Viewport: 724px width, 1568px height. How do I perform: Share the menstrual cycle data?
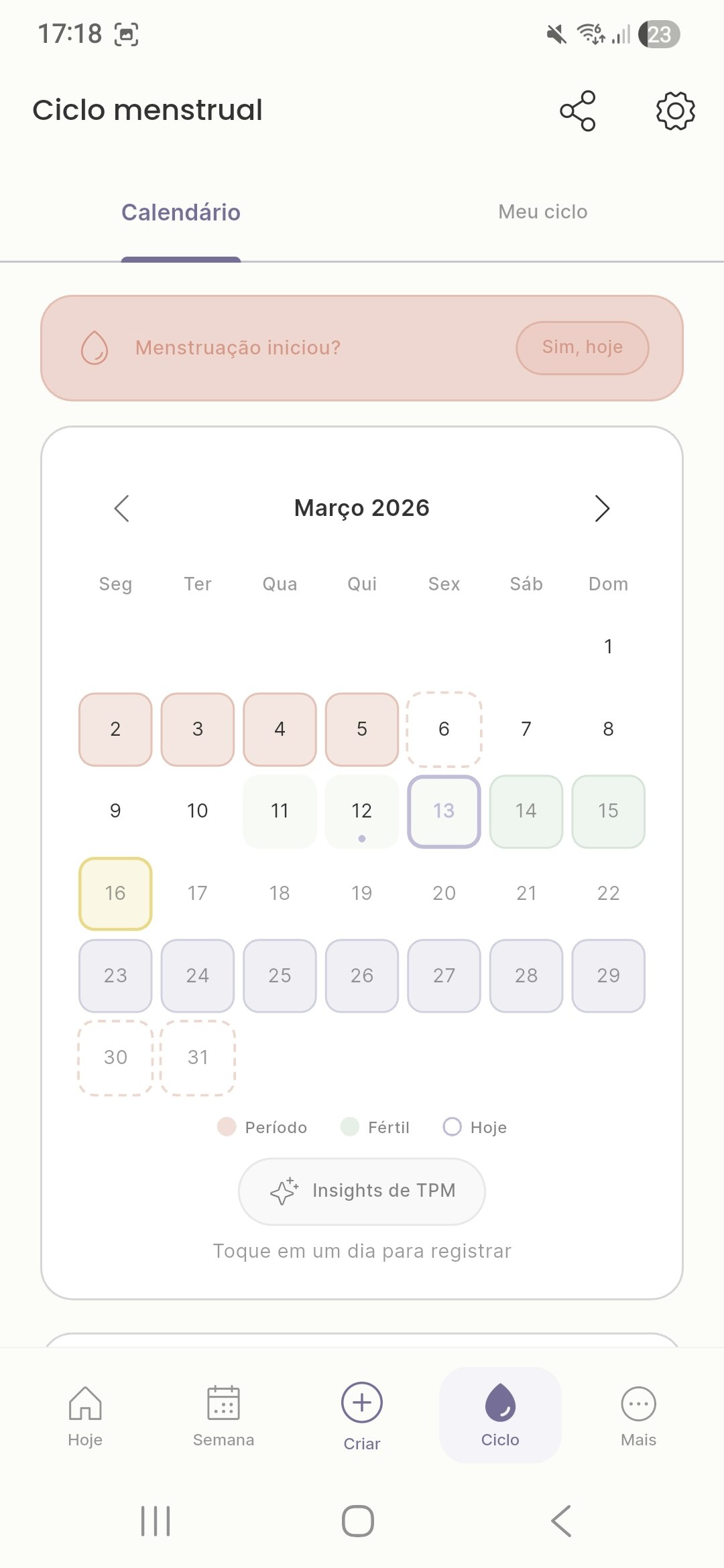point(578,111)
